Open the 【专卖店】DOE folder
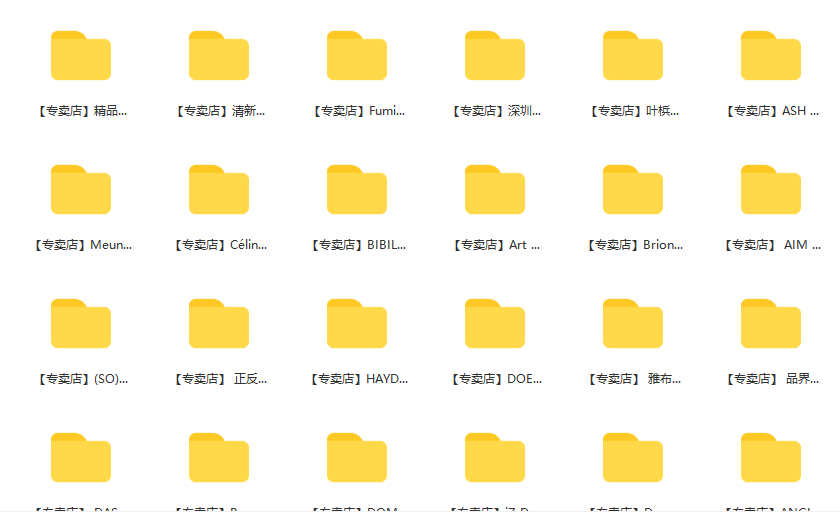Image resolution: width=840 pixels, height=513 pixels. [495, 324]
